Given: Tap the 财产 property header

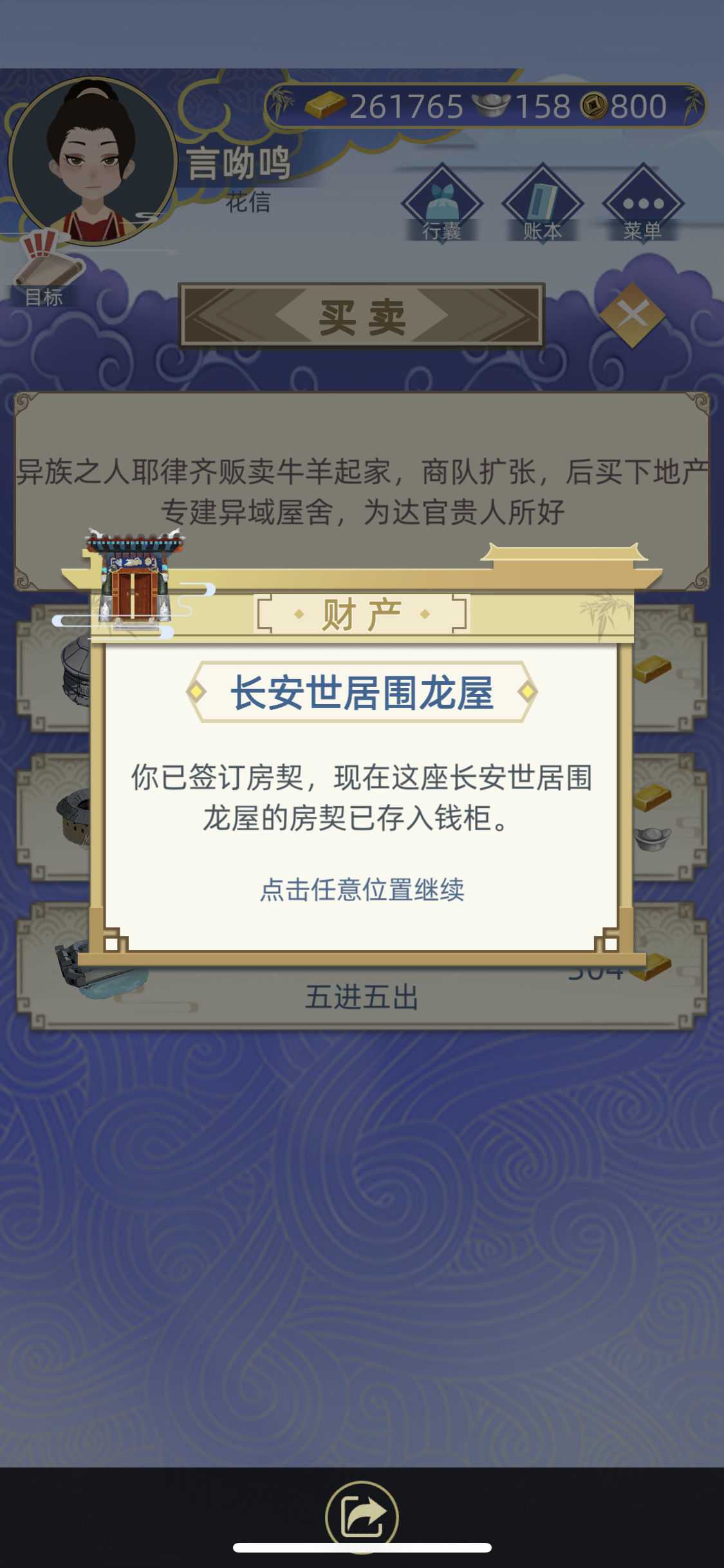Looking at the screenshot, I should coord(362,612).
